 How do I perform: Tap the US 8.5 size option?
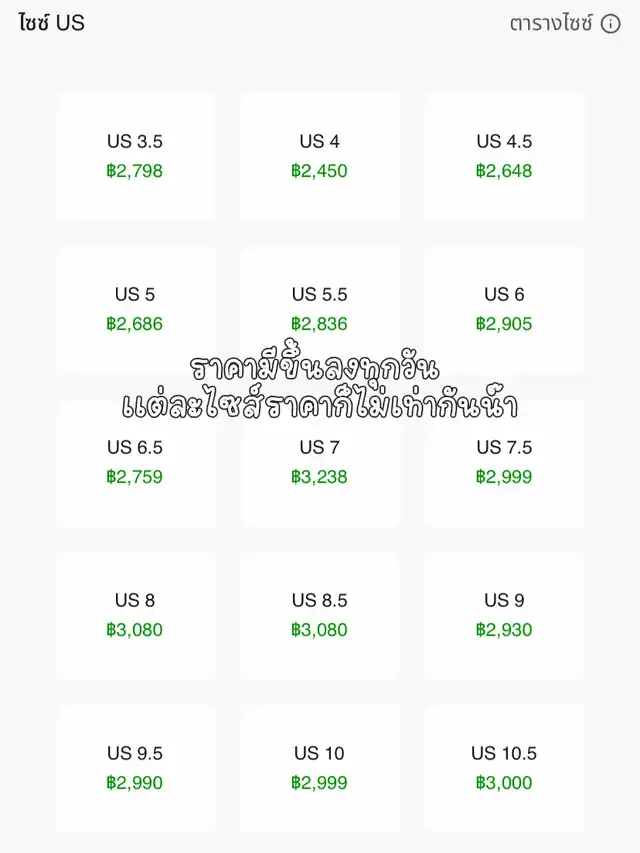[x=320, y=615]
